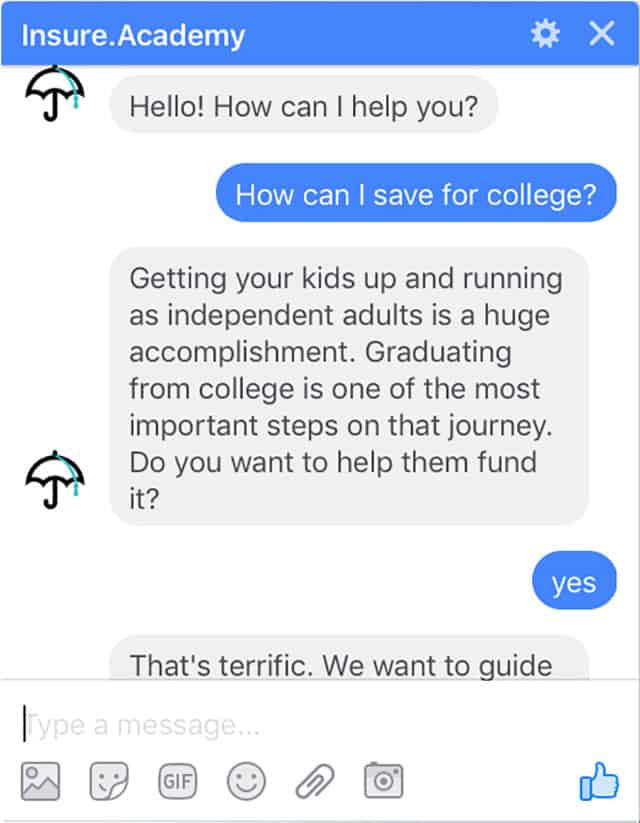Image resolution: width=640 pixels, height=823 pixels.
Task: Send a thumbs-up like
Action: pyautogui.click(x=599, y=781)
